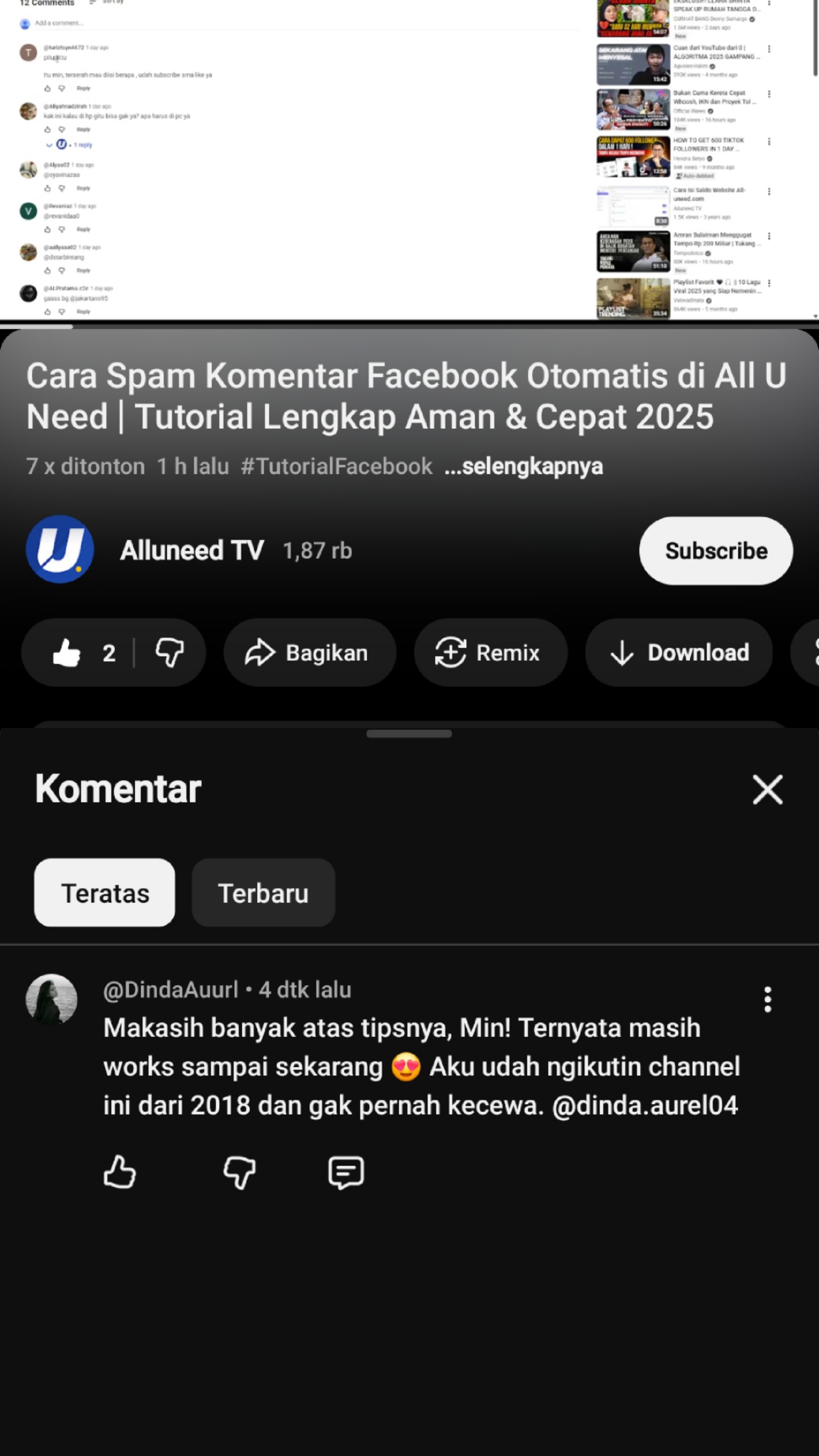Screen dimensions: 819x1456
Task: Select the Teratas comment filter
Action: pyautogui.click(x=105, y=893)
